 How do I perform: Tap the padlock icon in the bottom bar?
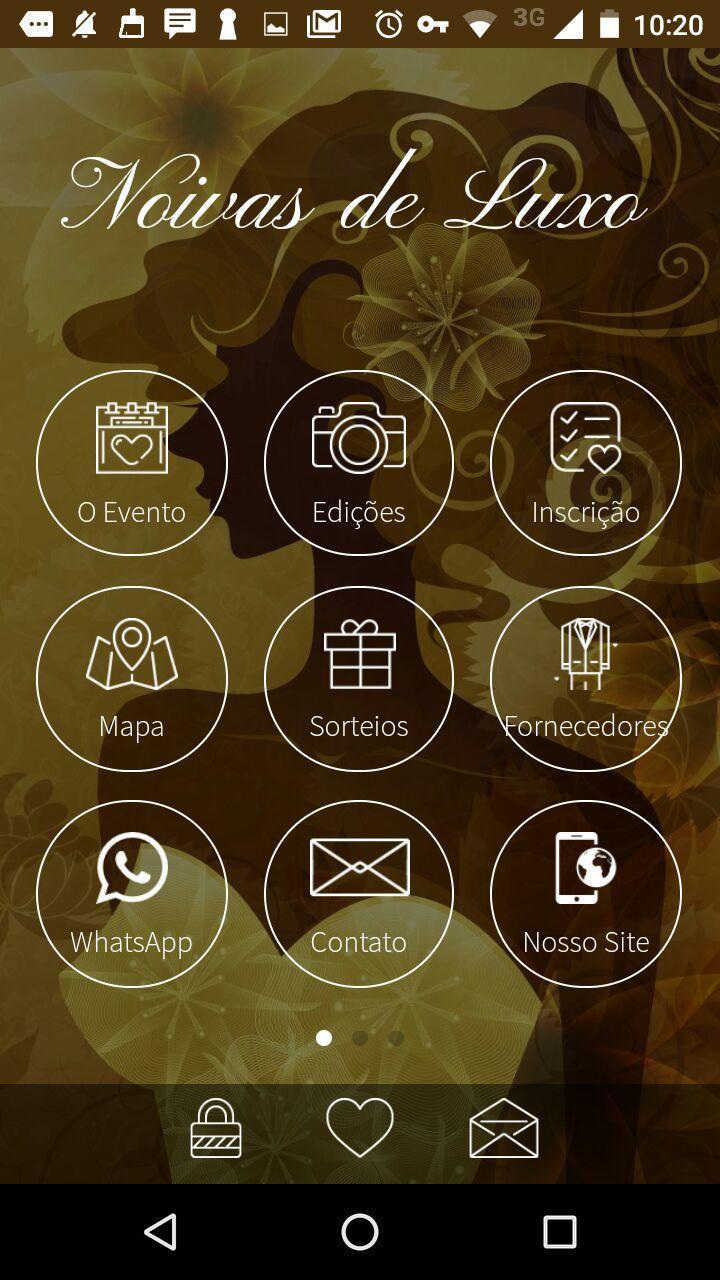pos(216,1130)
